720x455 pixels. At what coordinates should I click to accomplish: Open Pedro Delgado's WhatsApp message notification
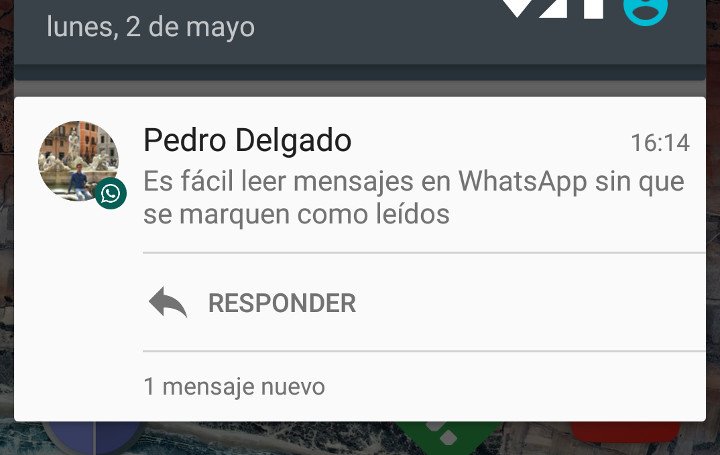[x=414, y=185]
